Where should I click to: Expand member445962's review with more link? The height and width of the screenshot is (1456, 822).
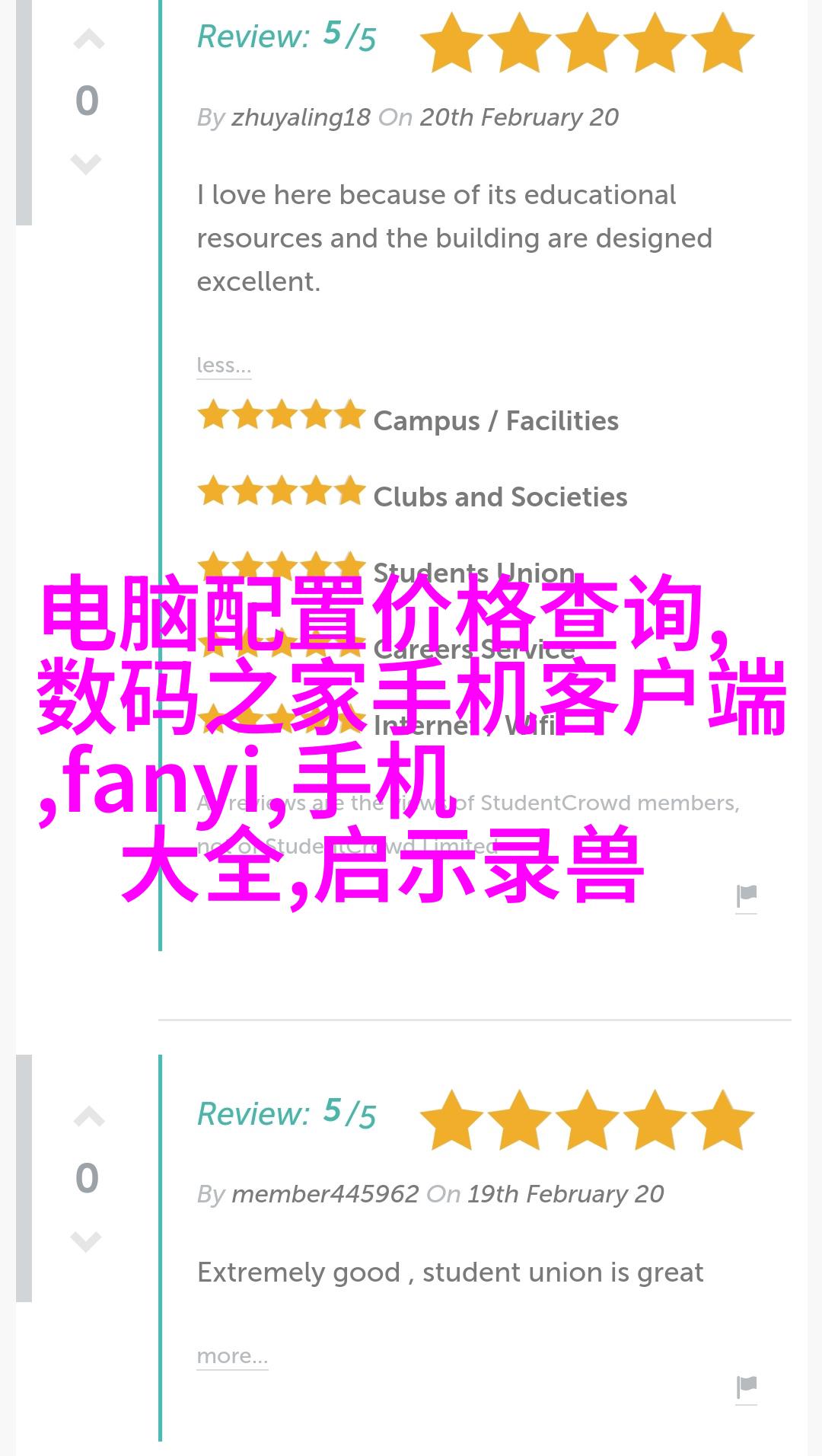pos(232,1356)
